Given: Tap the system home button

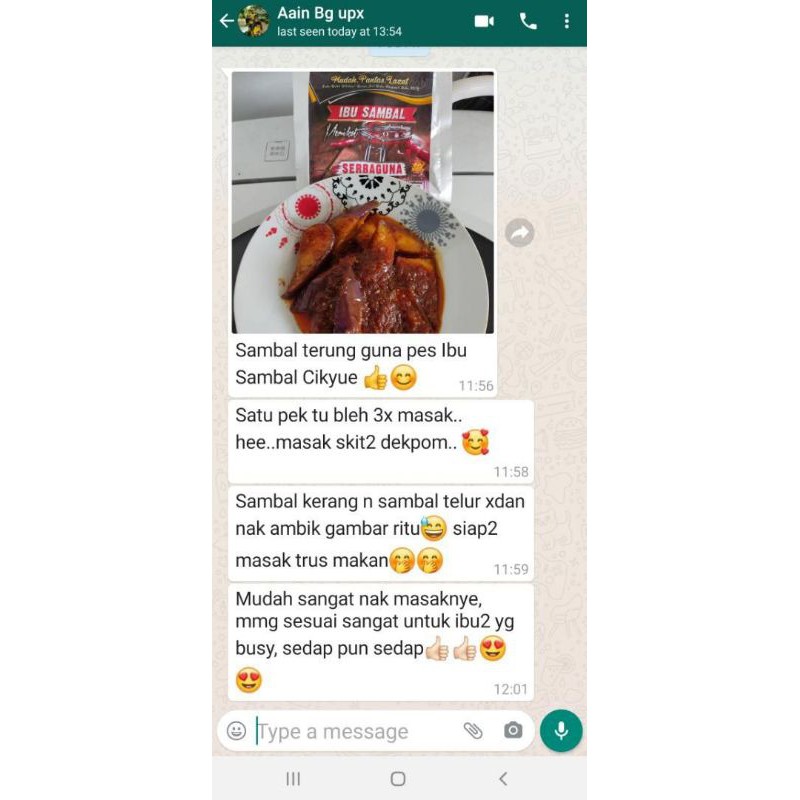Looking at the screenshot, I should click(x=398, y=779).
